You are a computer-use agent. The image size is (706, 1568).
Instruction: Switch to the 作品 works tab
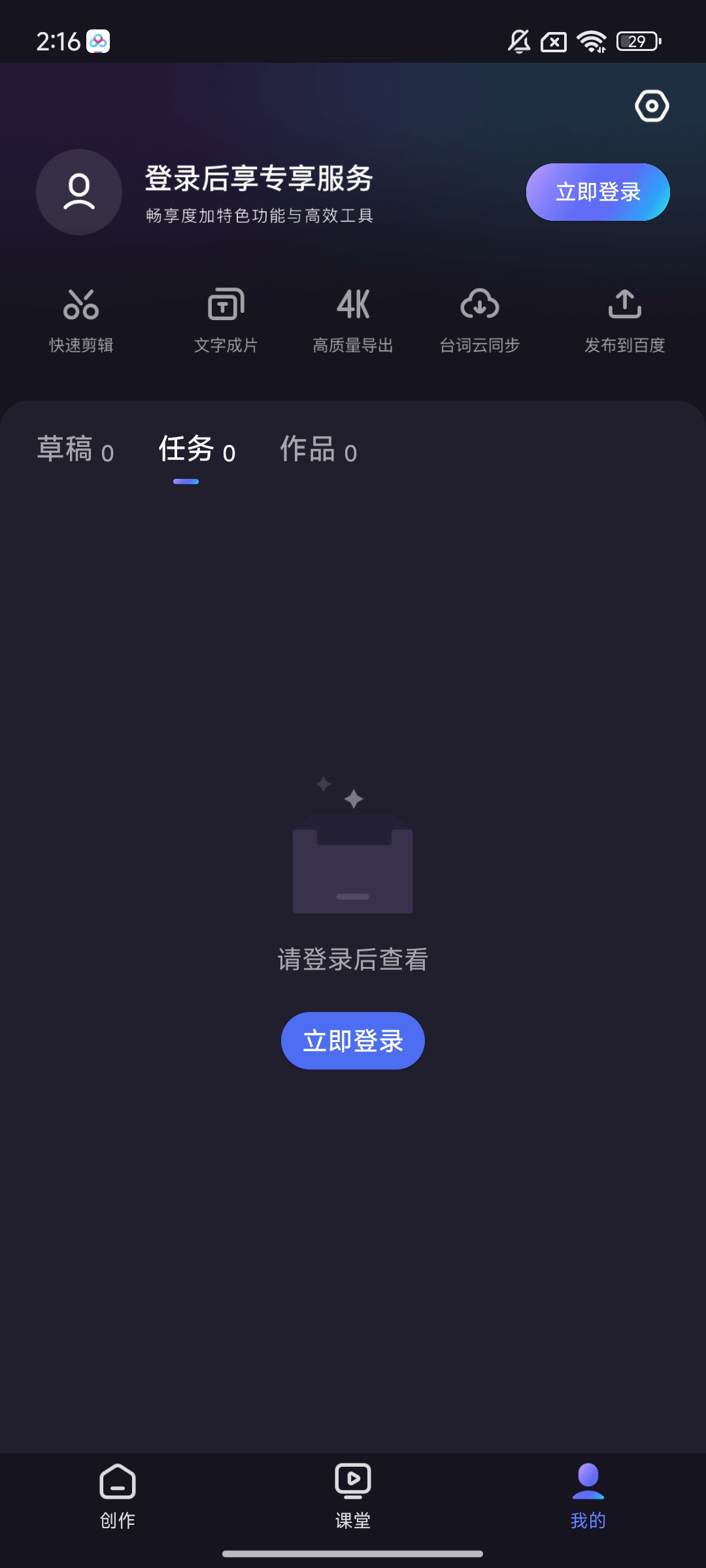(318, 450)
